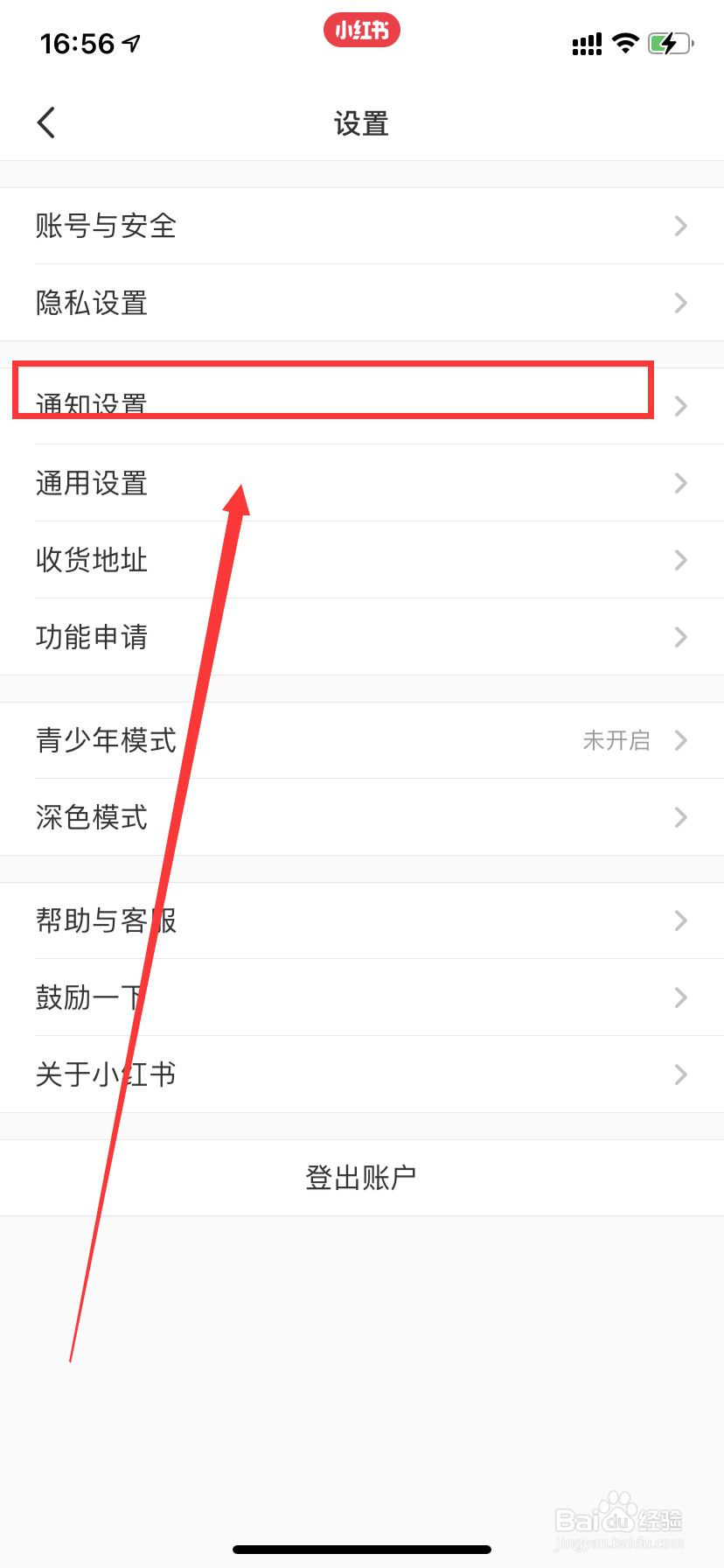Image resolution: width=724 pixels, height=1568 pixels.
Task: Tap the Wi-Fi icon in status bar
Action: [625, 43]
